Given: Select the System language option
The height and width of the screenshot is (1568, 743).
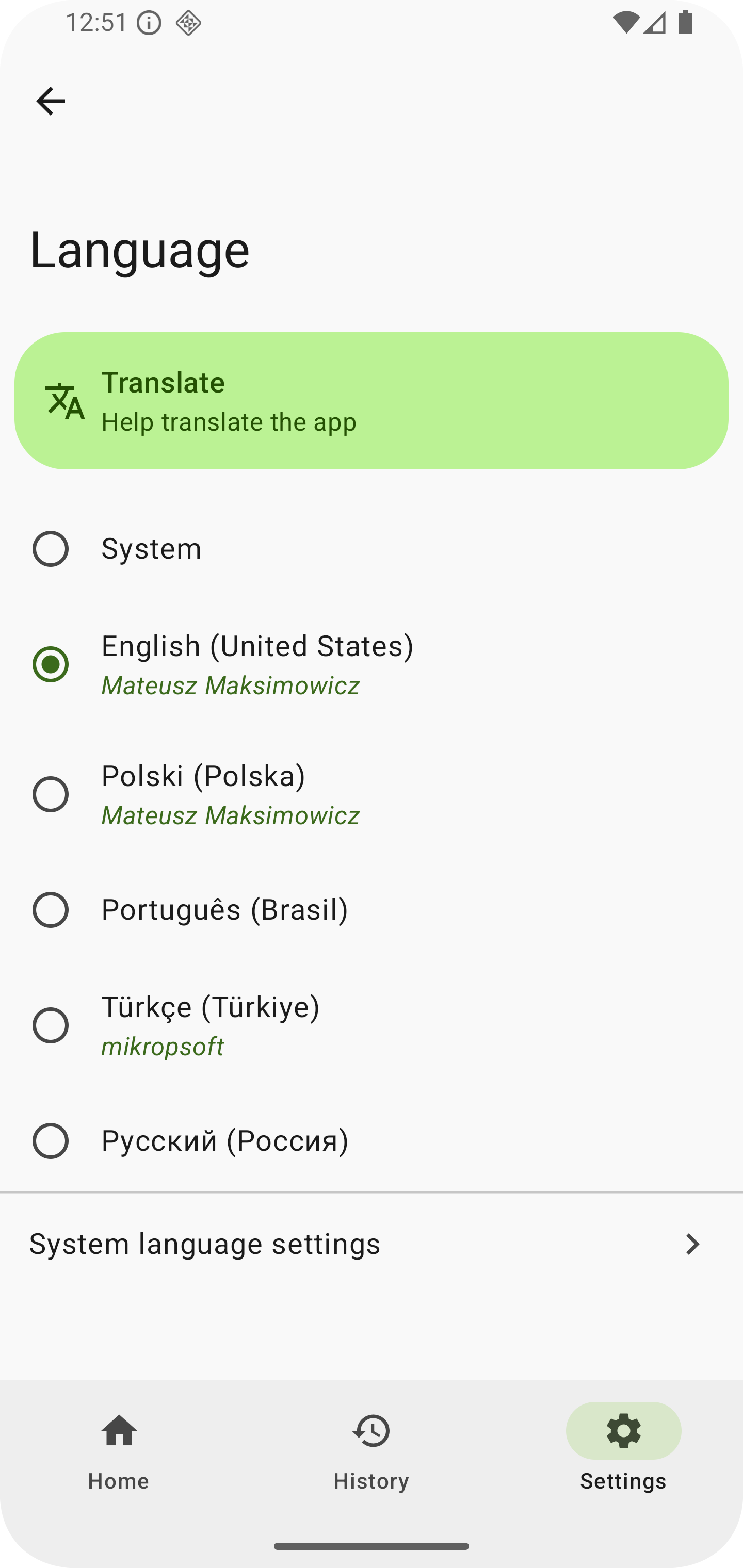Looking at the screenshot, I should click(x=51, y=549).
